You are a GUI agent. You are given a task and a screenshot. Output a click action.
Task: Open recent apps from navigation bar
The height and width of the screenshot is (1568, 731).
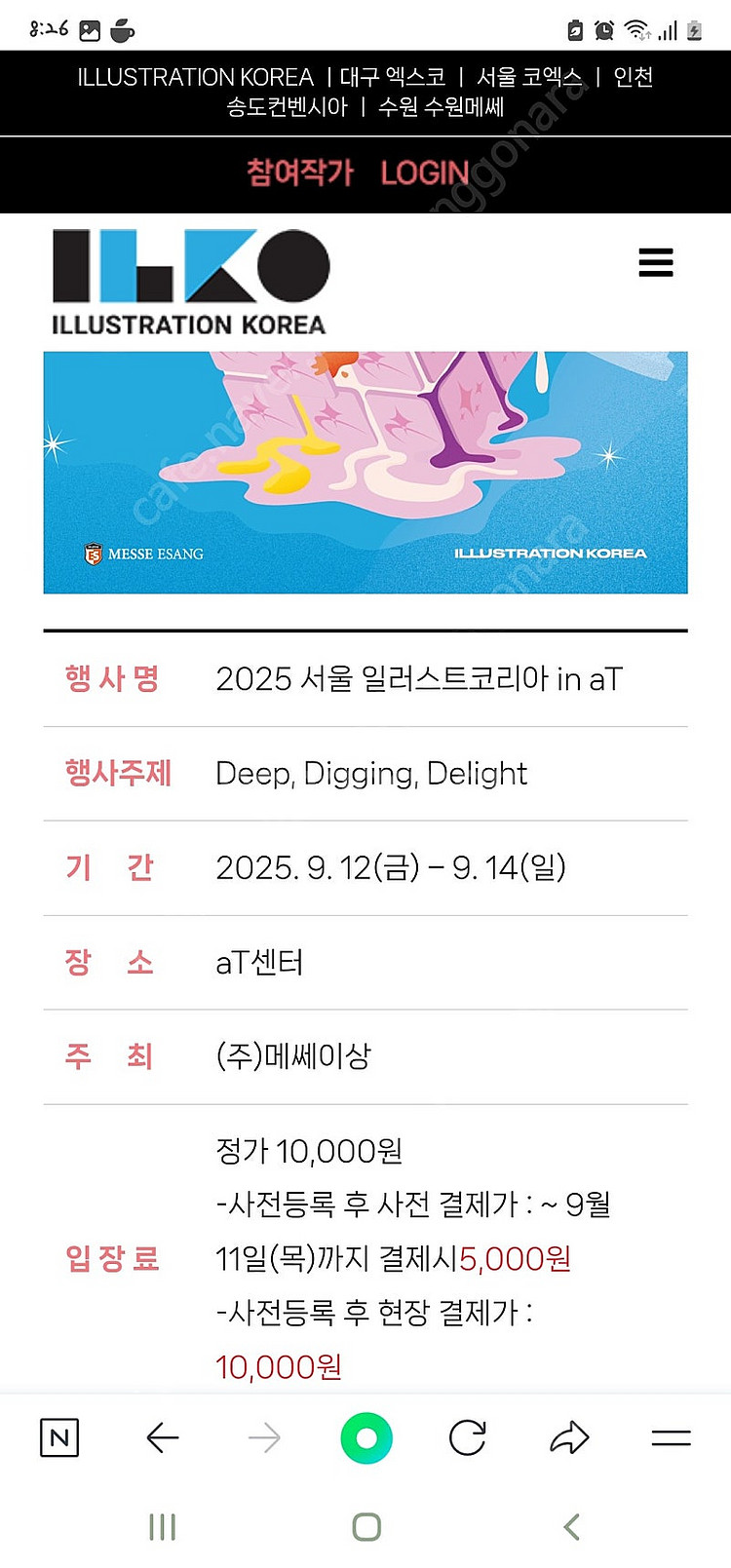pos(162,1527)
